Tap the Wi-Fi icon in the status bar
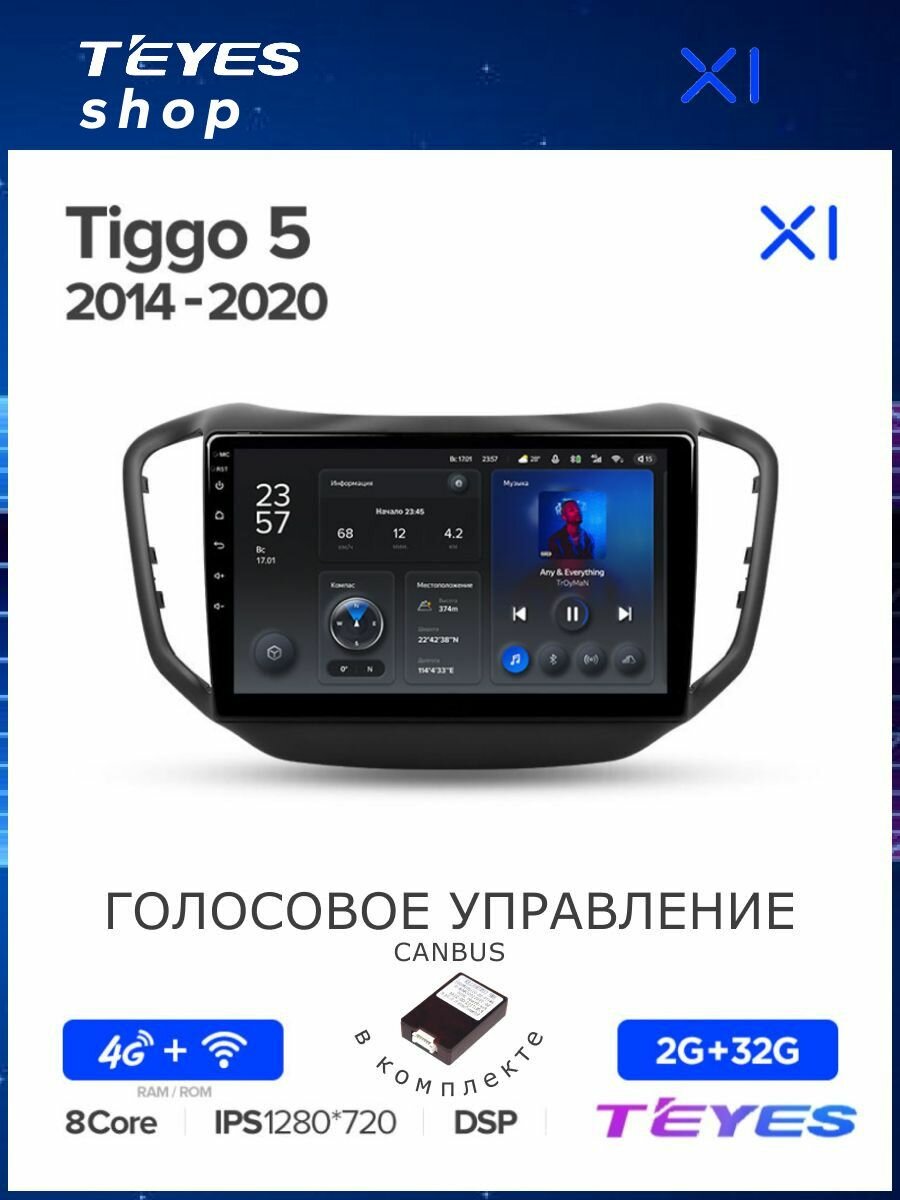 coord(615,458)
